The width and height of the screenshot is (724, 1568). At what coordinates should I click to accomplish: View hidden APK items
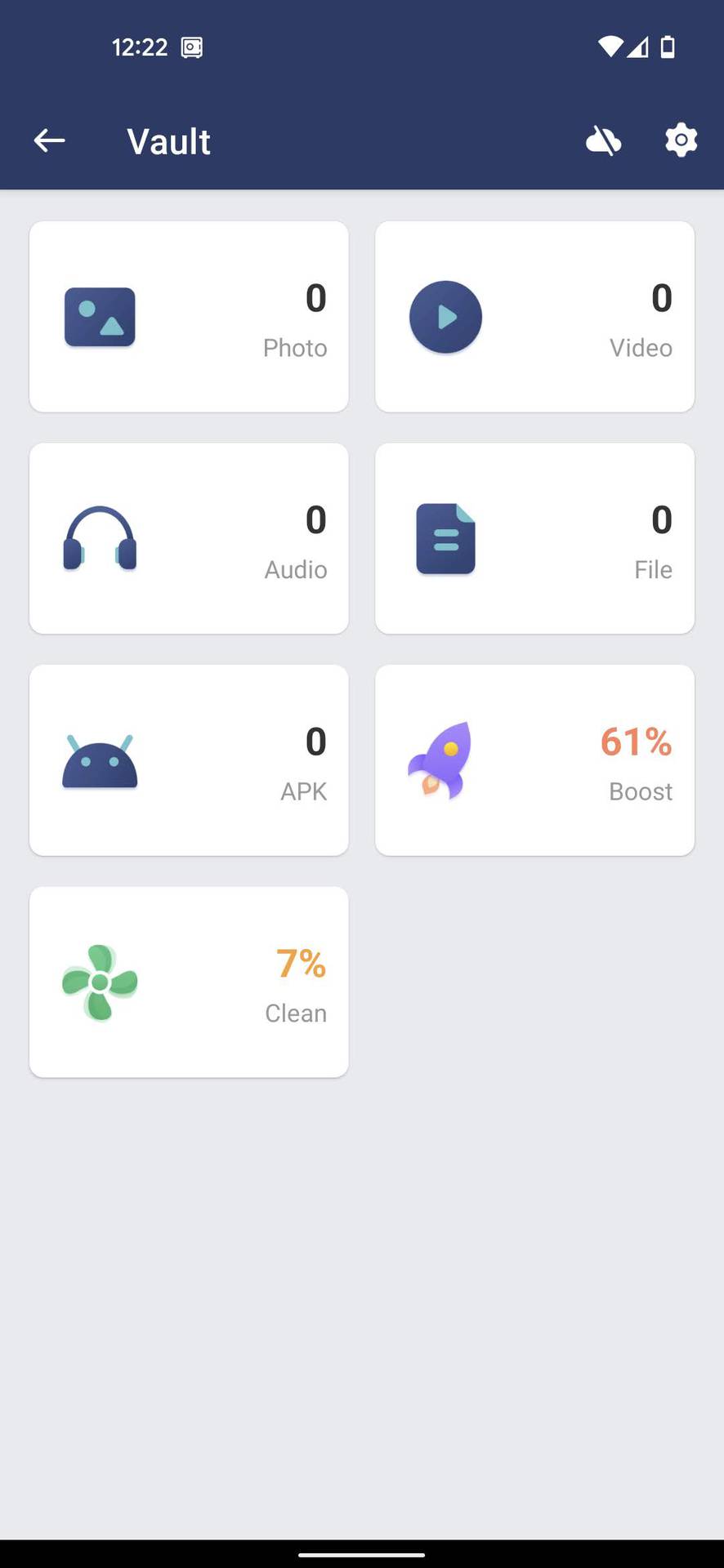pos(189,760)
